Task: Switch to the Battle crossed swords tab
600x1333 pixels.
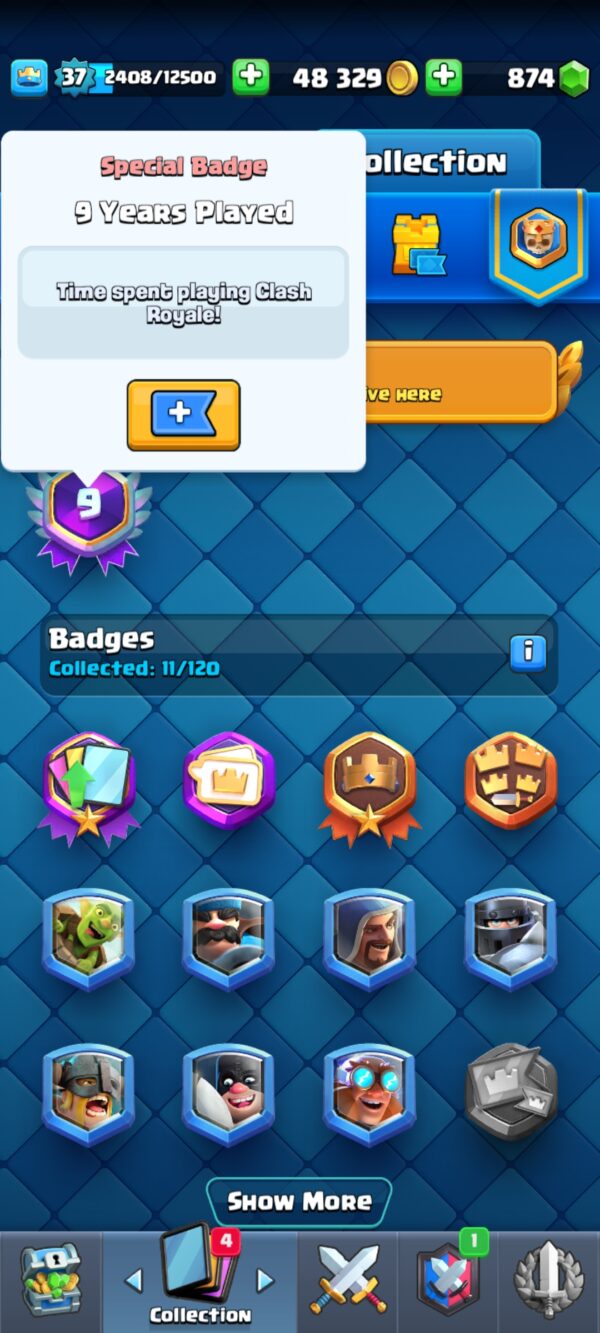Action: click(x=347, y=1280)
